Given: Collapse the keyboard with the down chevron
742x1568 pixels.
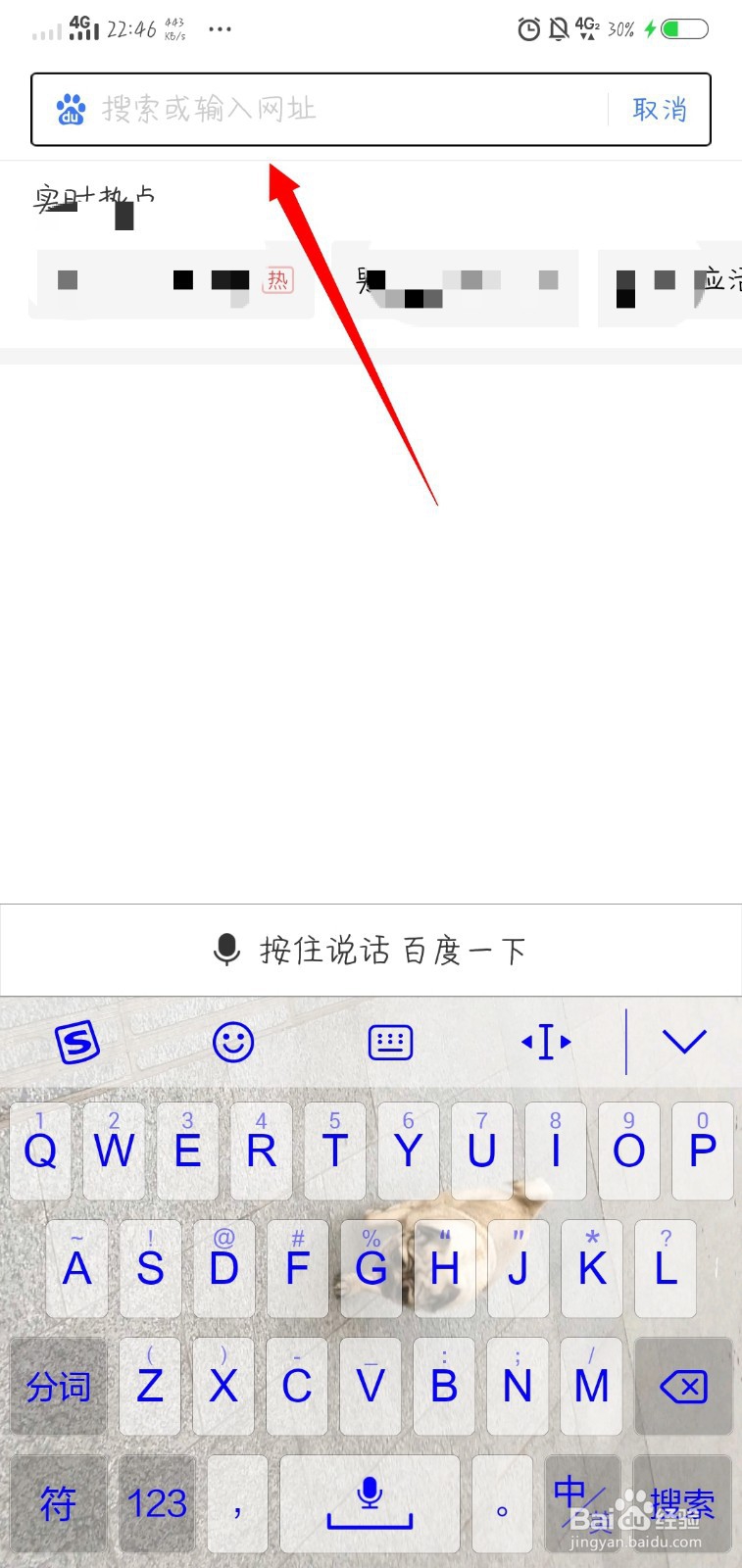Looking at the screenshot, I should (x=685, y=1042).
